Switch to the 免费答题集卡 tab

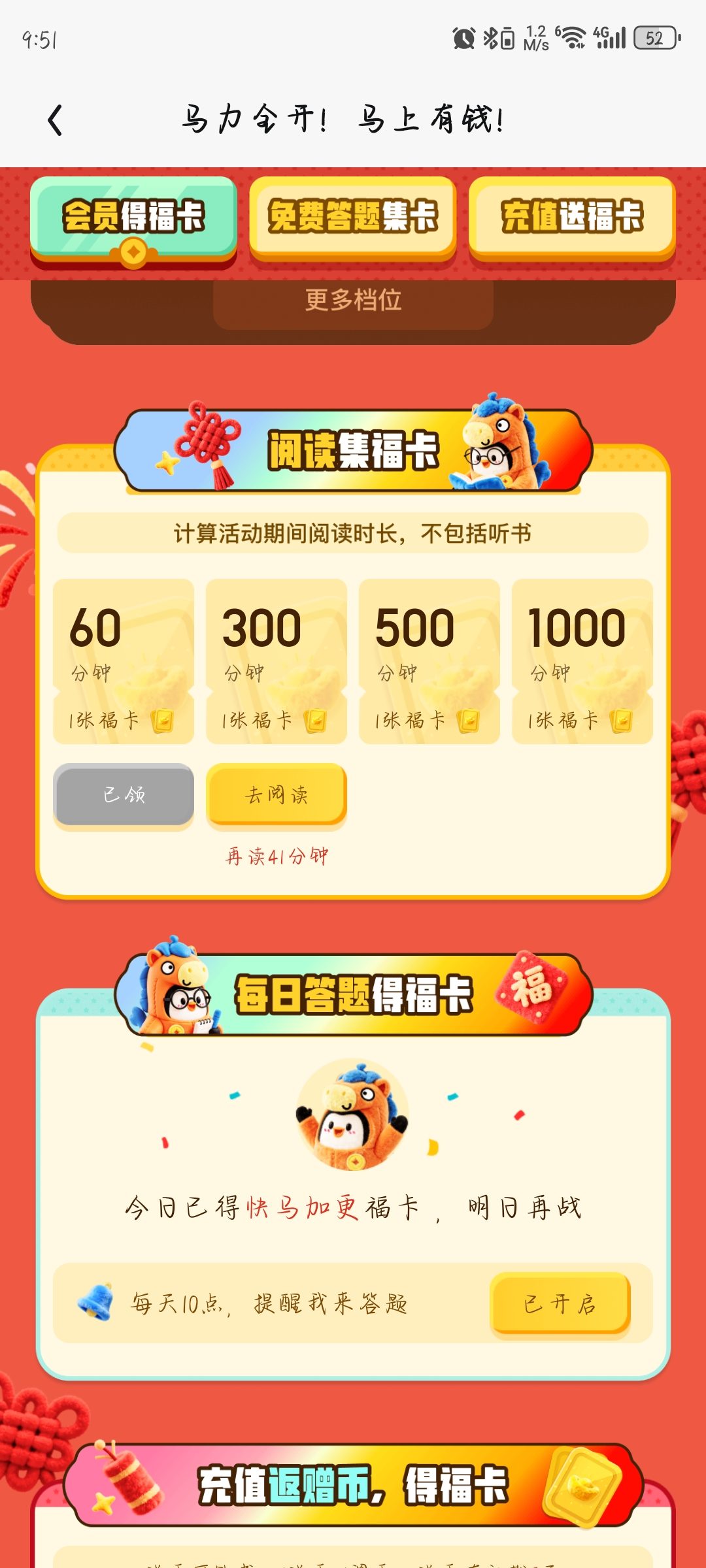click(352, 217)
